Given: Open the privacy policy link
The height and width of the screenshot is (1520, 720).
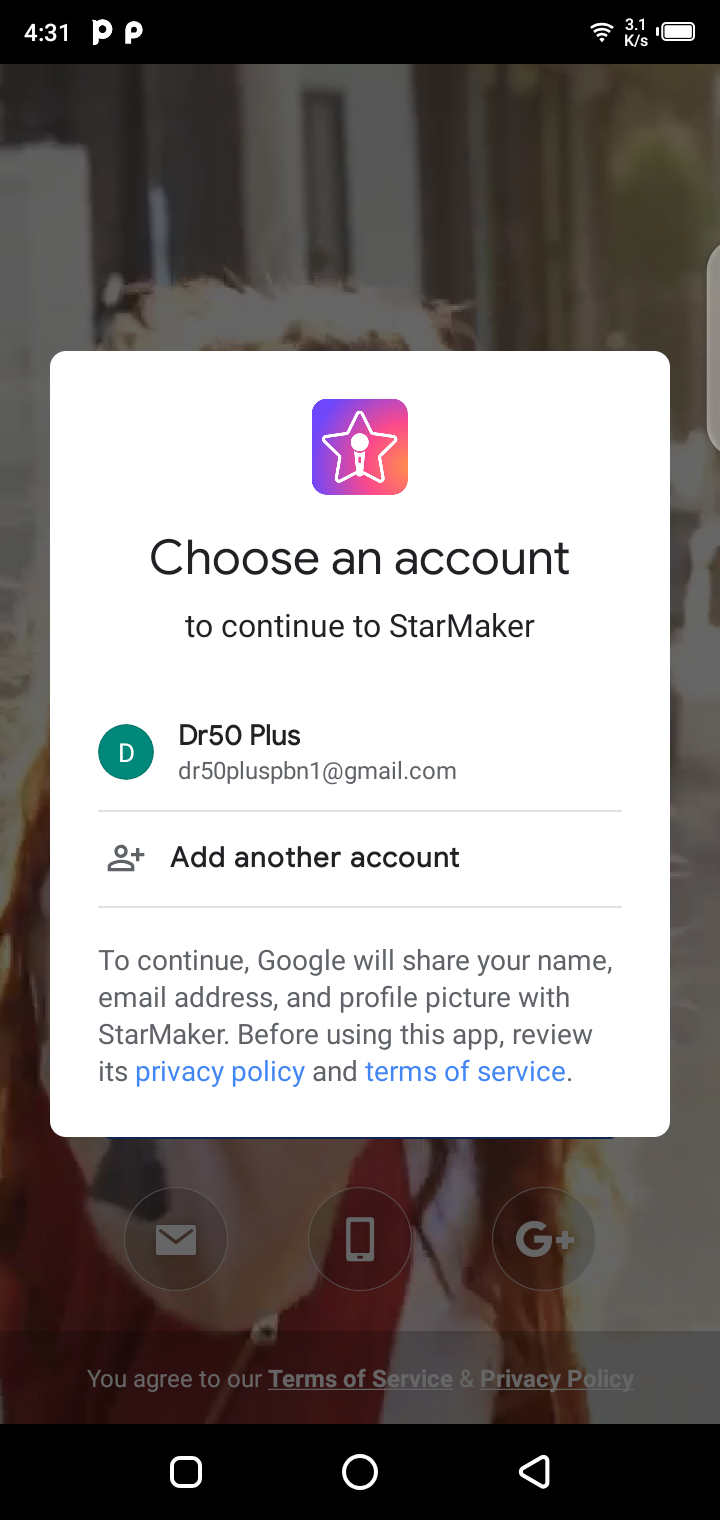Looking at the screenshot, I should click(x=220, y=1072).
